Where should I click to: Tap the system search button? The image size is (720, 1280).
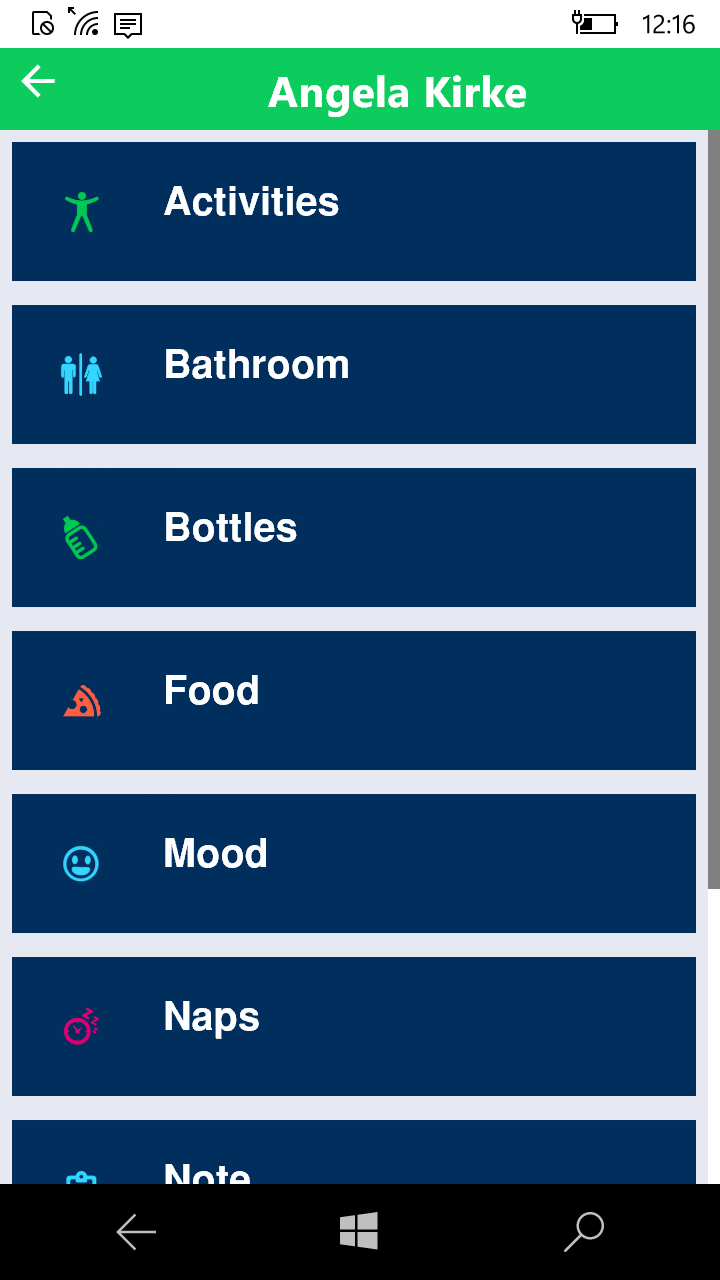click(584, 1232)
